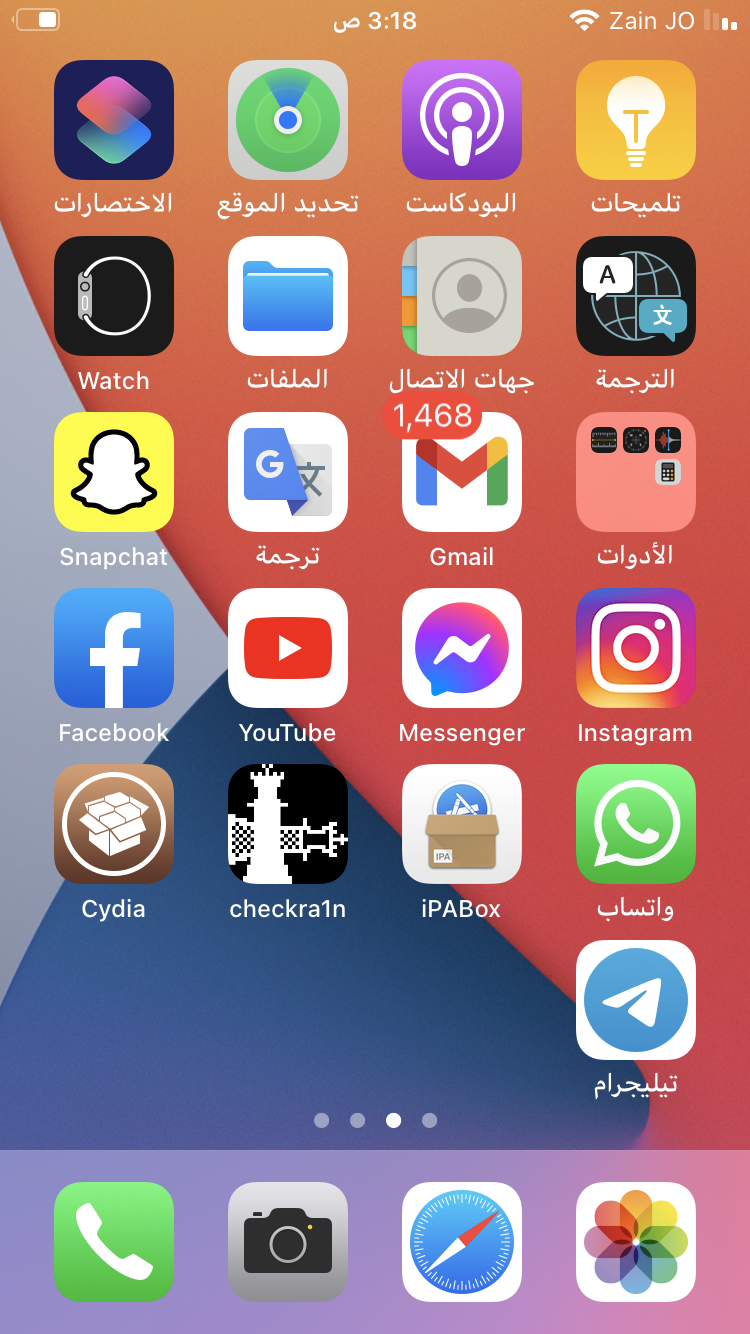The image size is (750, 1334).
Task: Launch Google Translate
Action: pyautogui.click(x=288, y=472)
